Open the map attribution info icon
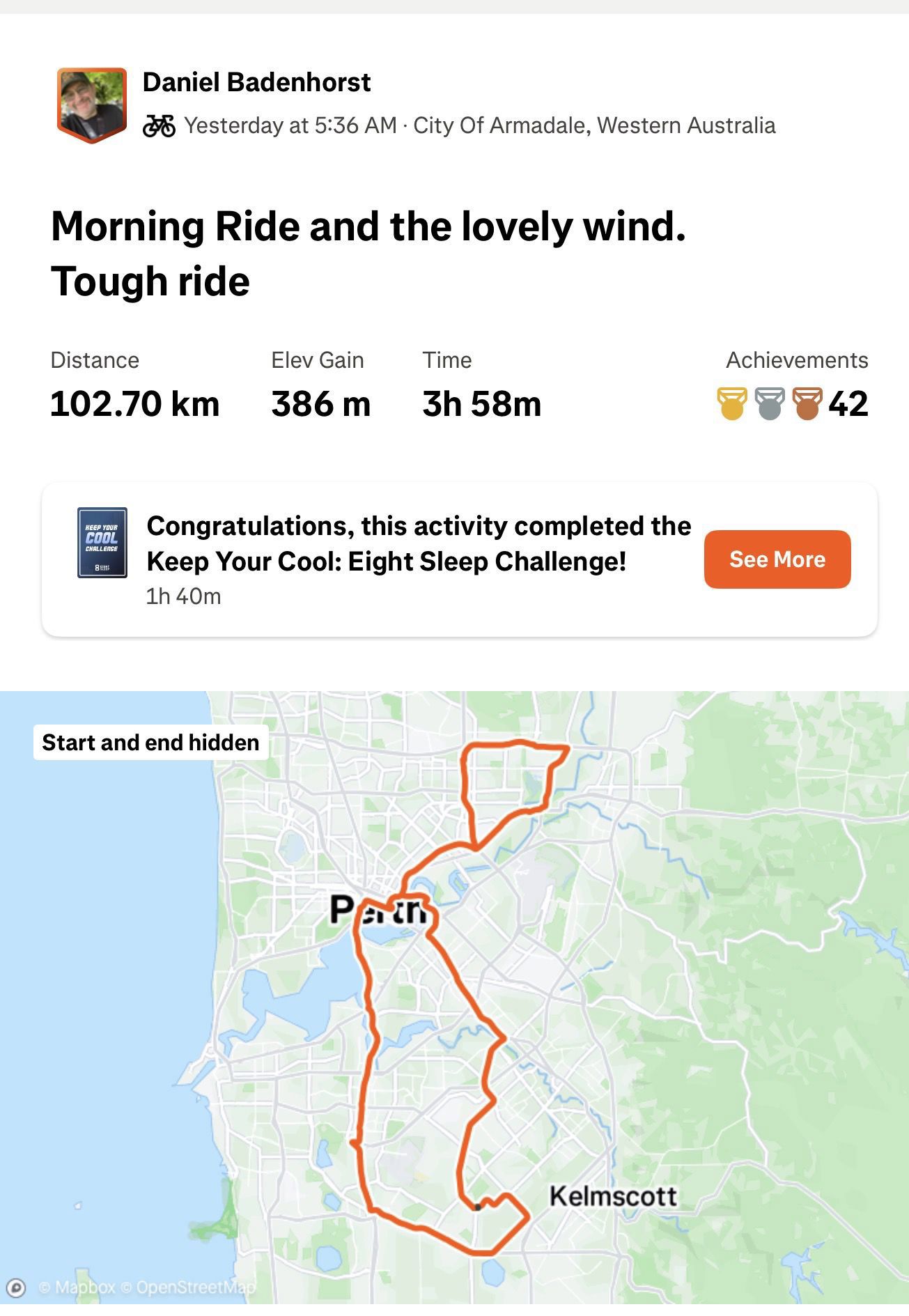 pyautogui.click(x=15, y=1287)
